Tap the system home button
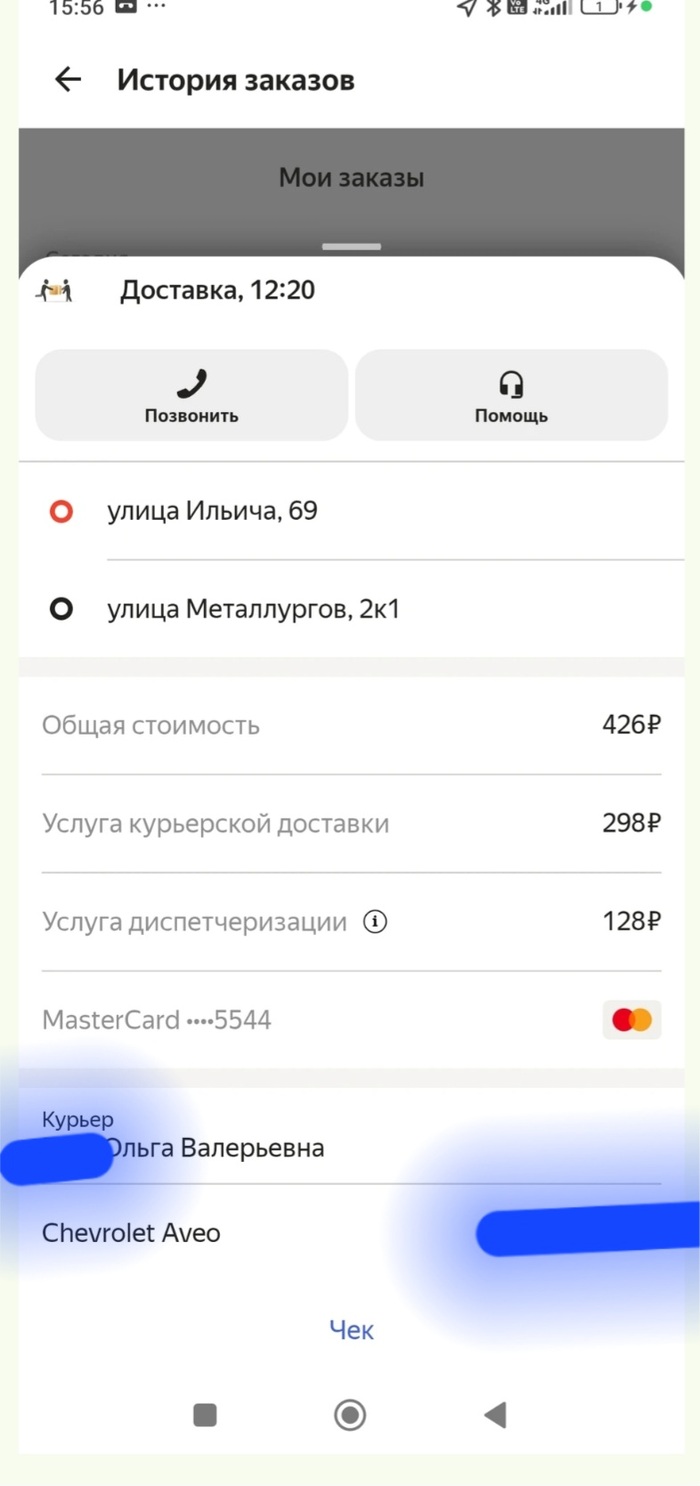700x1486 pixels. pos(350,1415)
